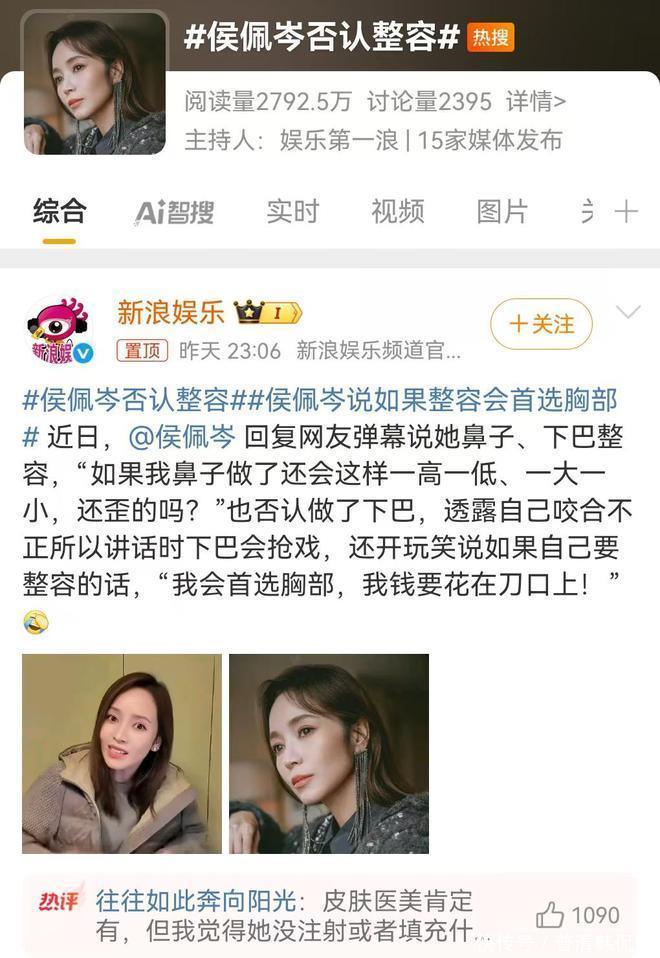Open topic 详情 link
This screenshot has height=958, width=660.
[x=536, y=101]
